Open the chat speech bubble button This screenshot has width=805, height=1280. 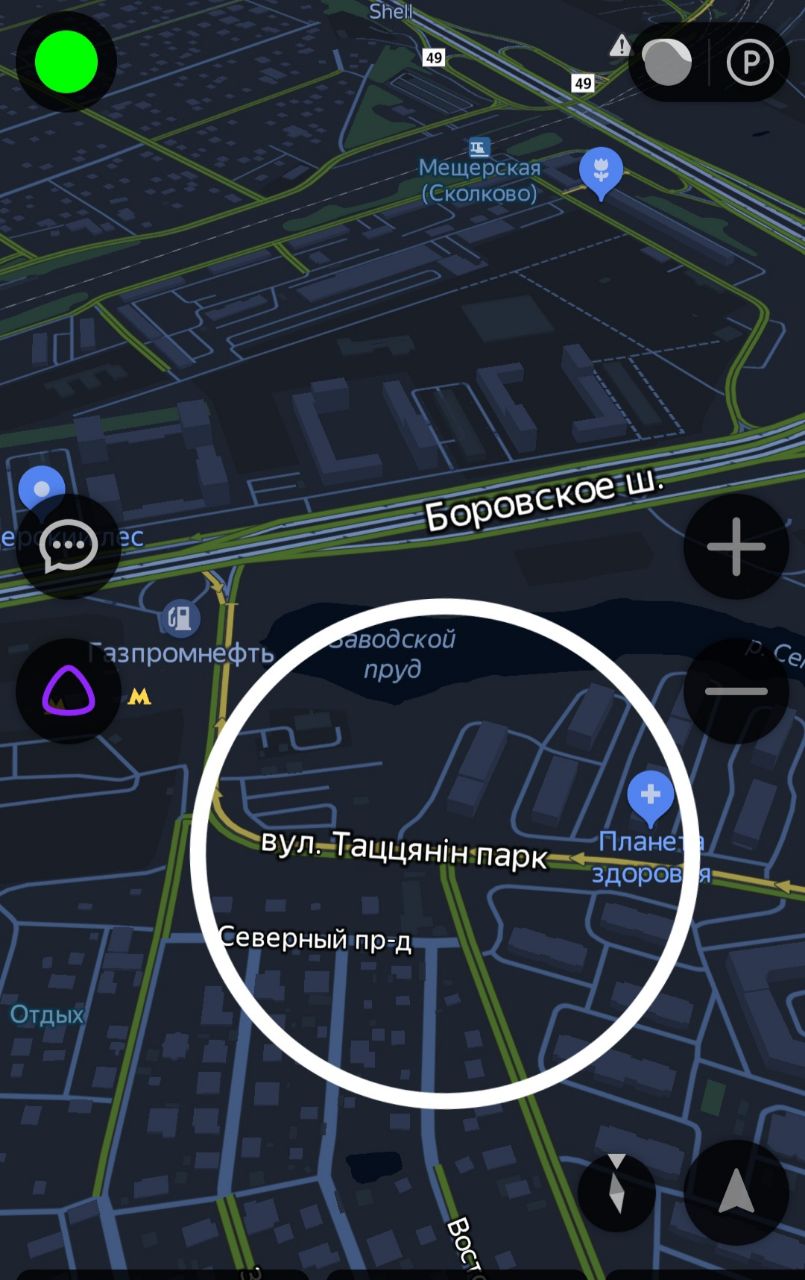pos(68,547)
